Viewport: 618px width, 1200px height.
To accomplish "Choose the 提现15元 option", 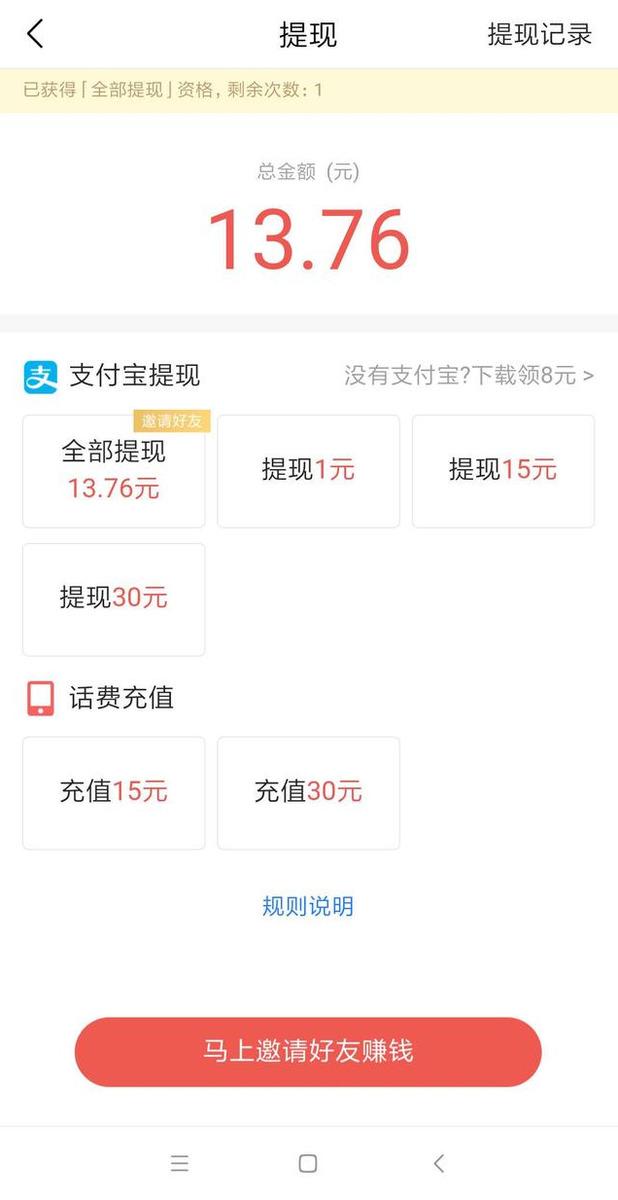I will pos(503,471).
